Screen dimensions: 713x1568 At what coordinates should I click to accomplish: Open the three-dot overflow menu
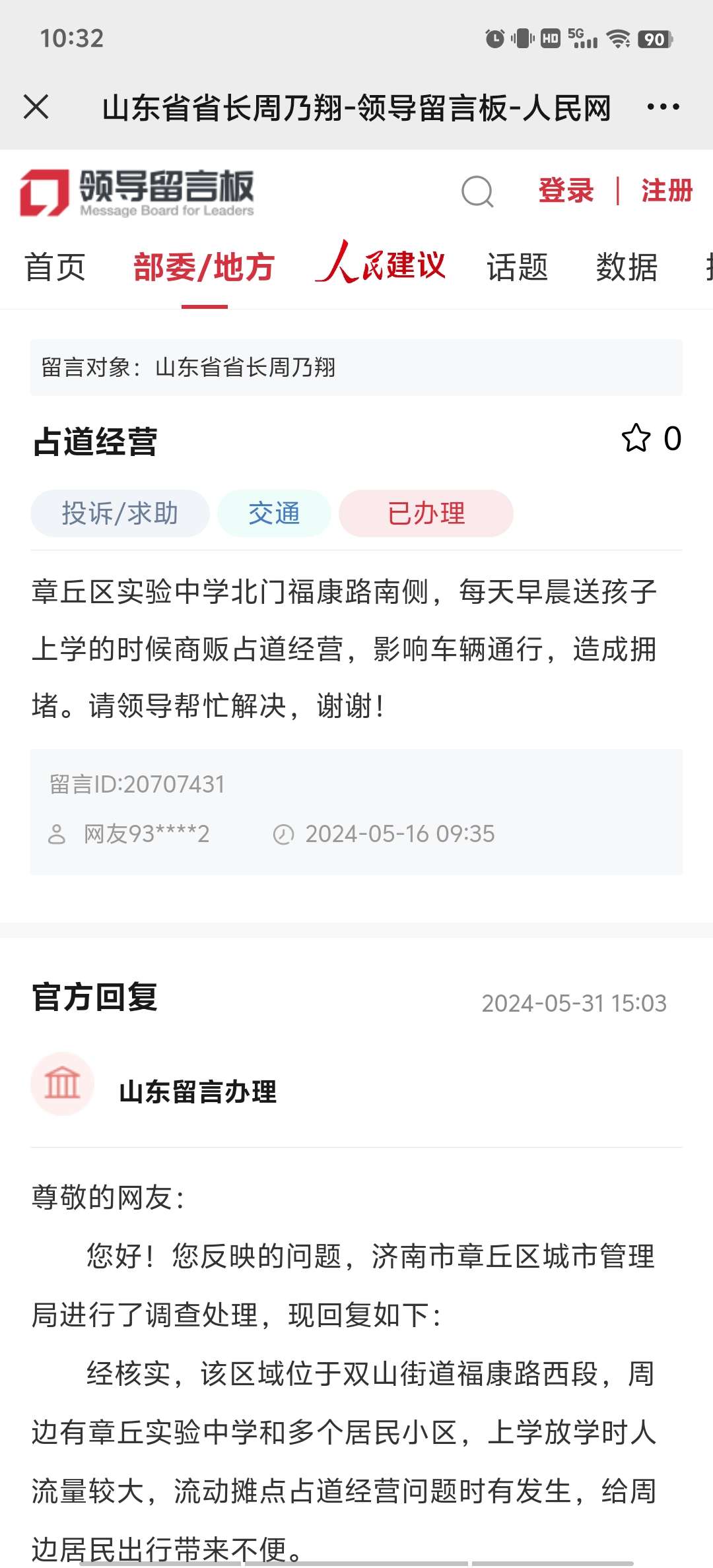663,107
